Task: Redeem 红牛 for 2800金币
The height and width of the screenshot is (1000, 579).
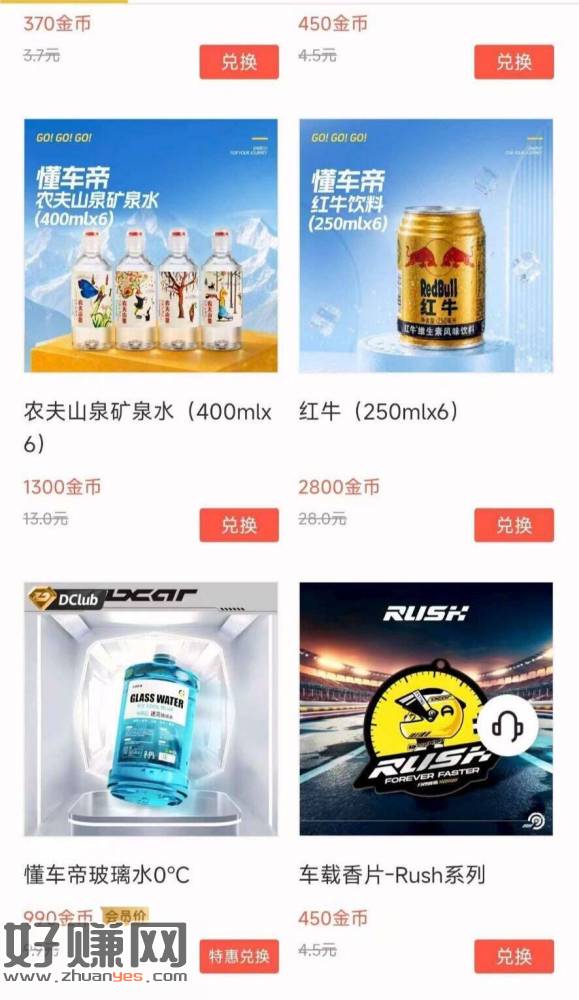Action: pyautogui.click(x=514, y=525)
